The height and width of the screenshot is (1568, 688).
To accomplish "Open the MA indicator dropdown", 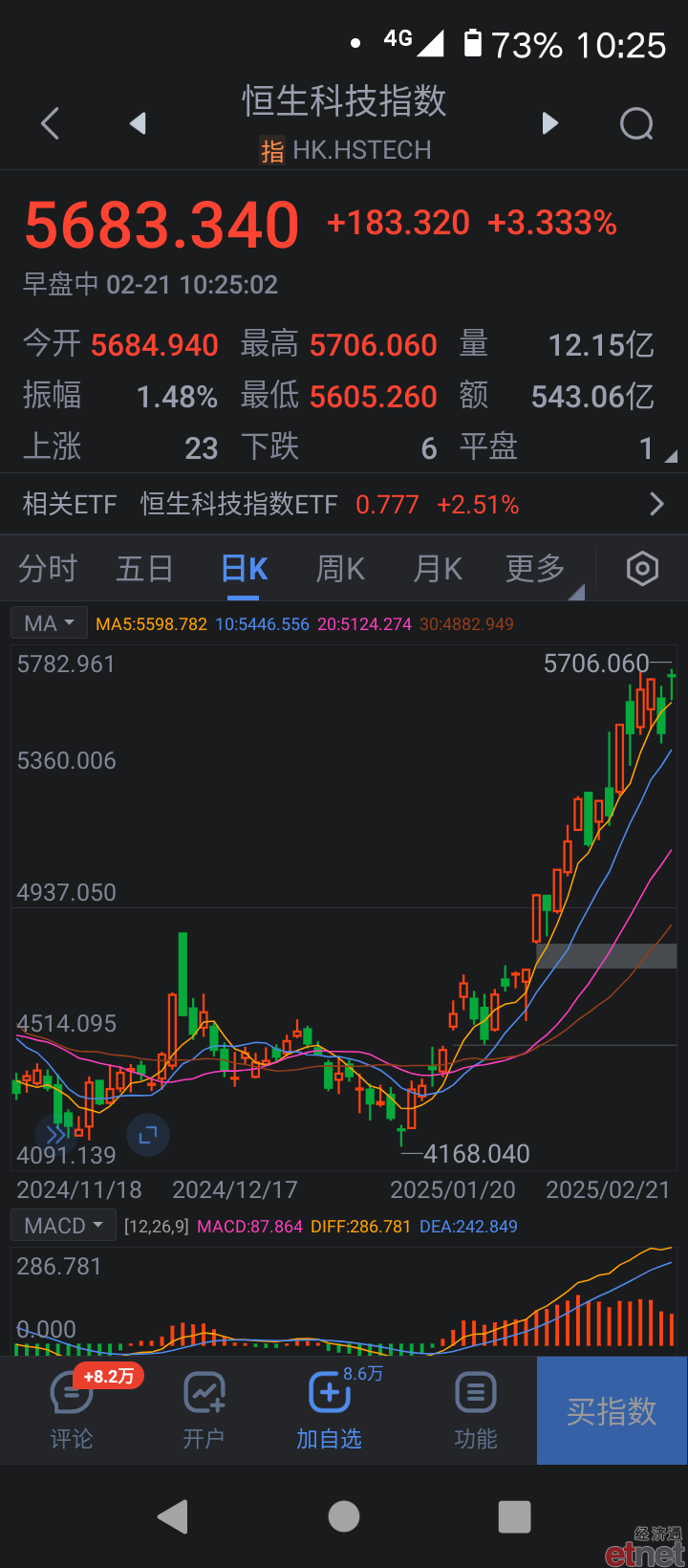I will (x=49, y=623).
